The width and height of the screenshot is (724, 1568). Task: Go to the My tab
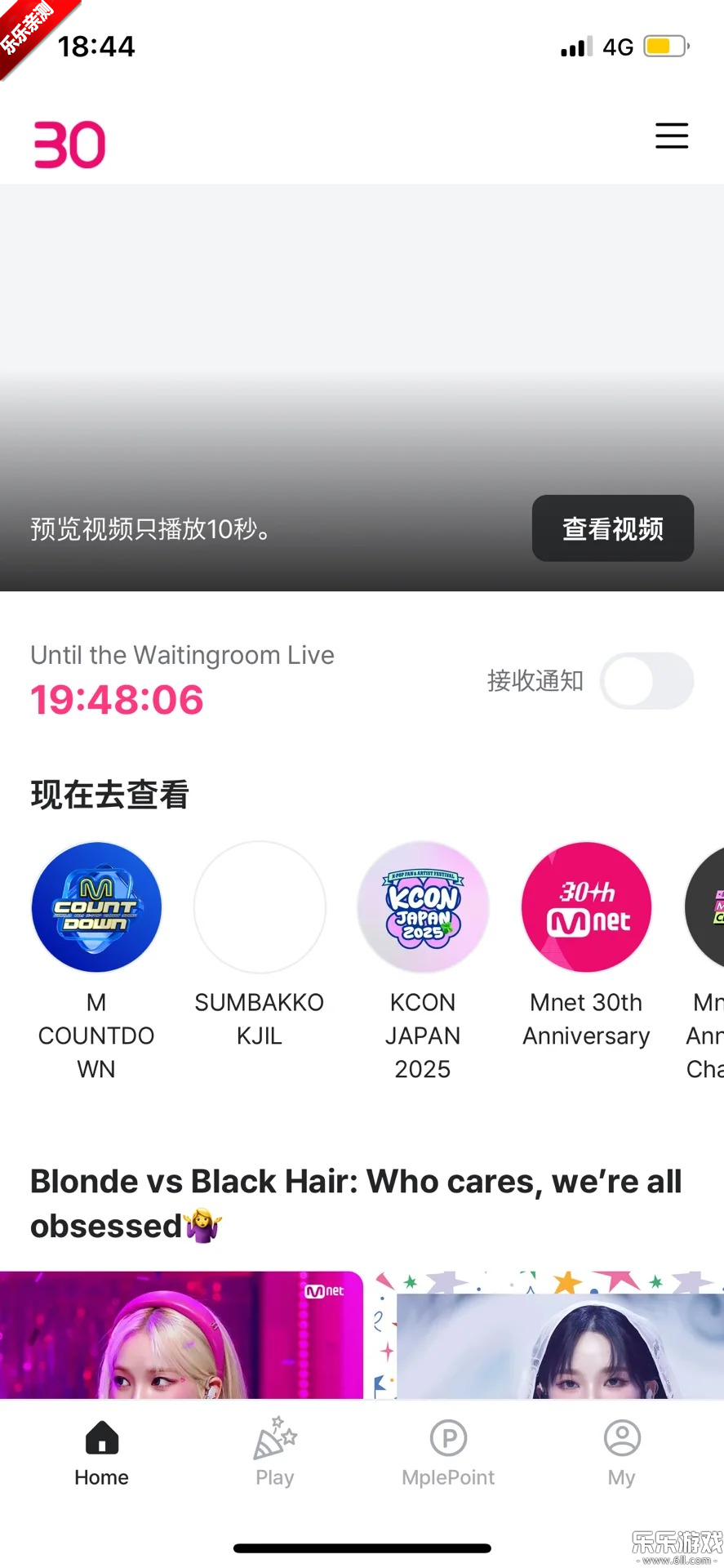coord(622,1453)
